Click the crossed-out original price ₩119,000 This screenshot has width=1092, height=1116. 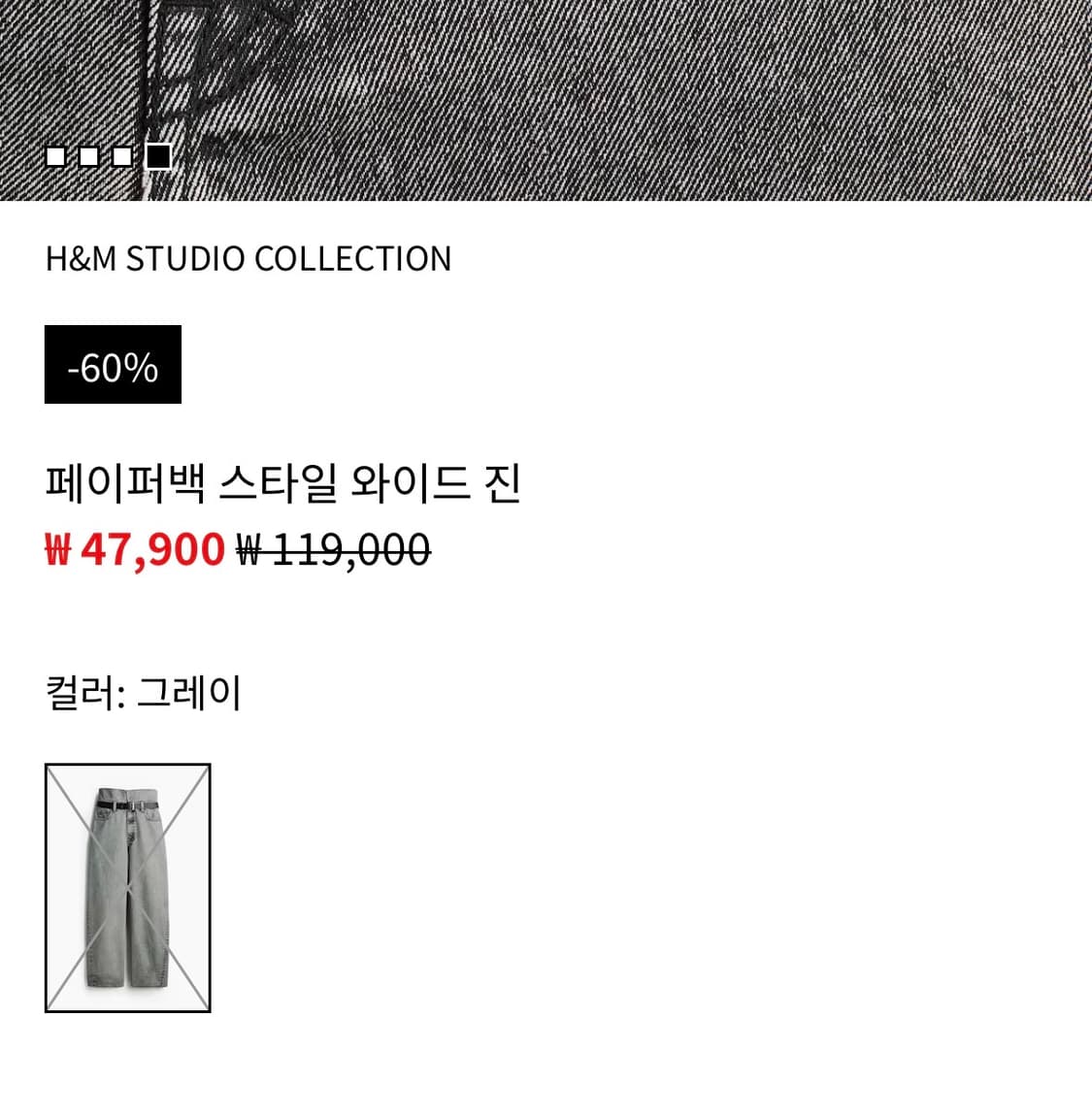(330, 550)
